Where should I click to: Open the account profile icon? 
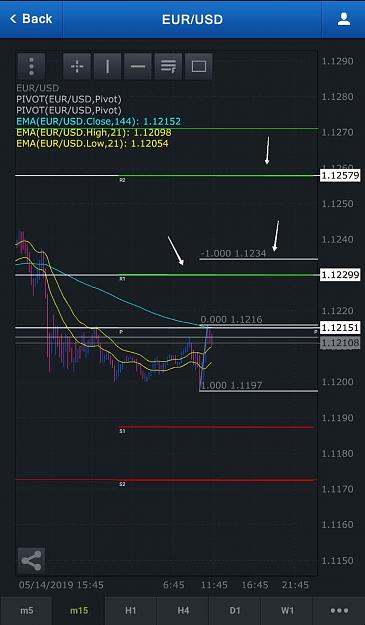(343, 19)
